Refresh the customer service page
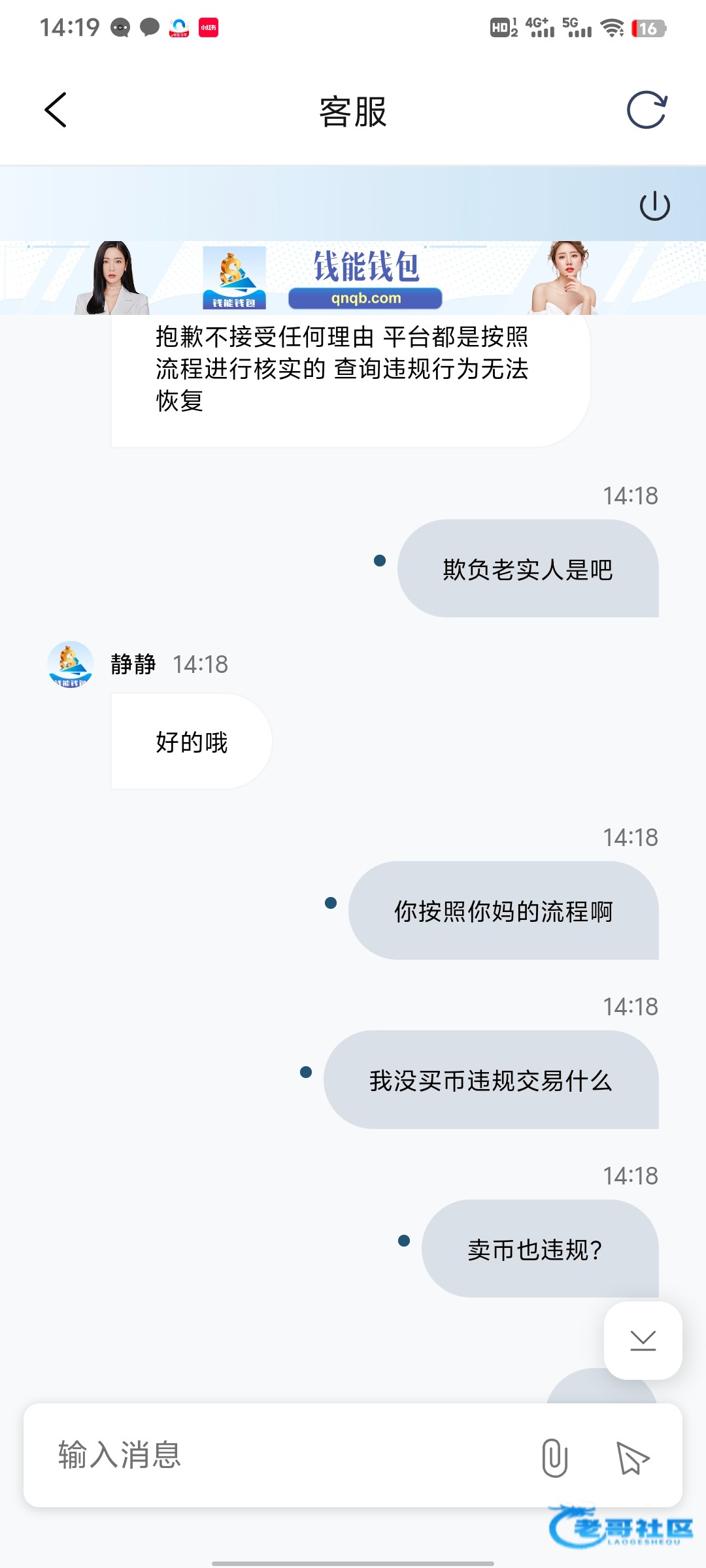Screen dimensions: 706x1568 (647, 110)
